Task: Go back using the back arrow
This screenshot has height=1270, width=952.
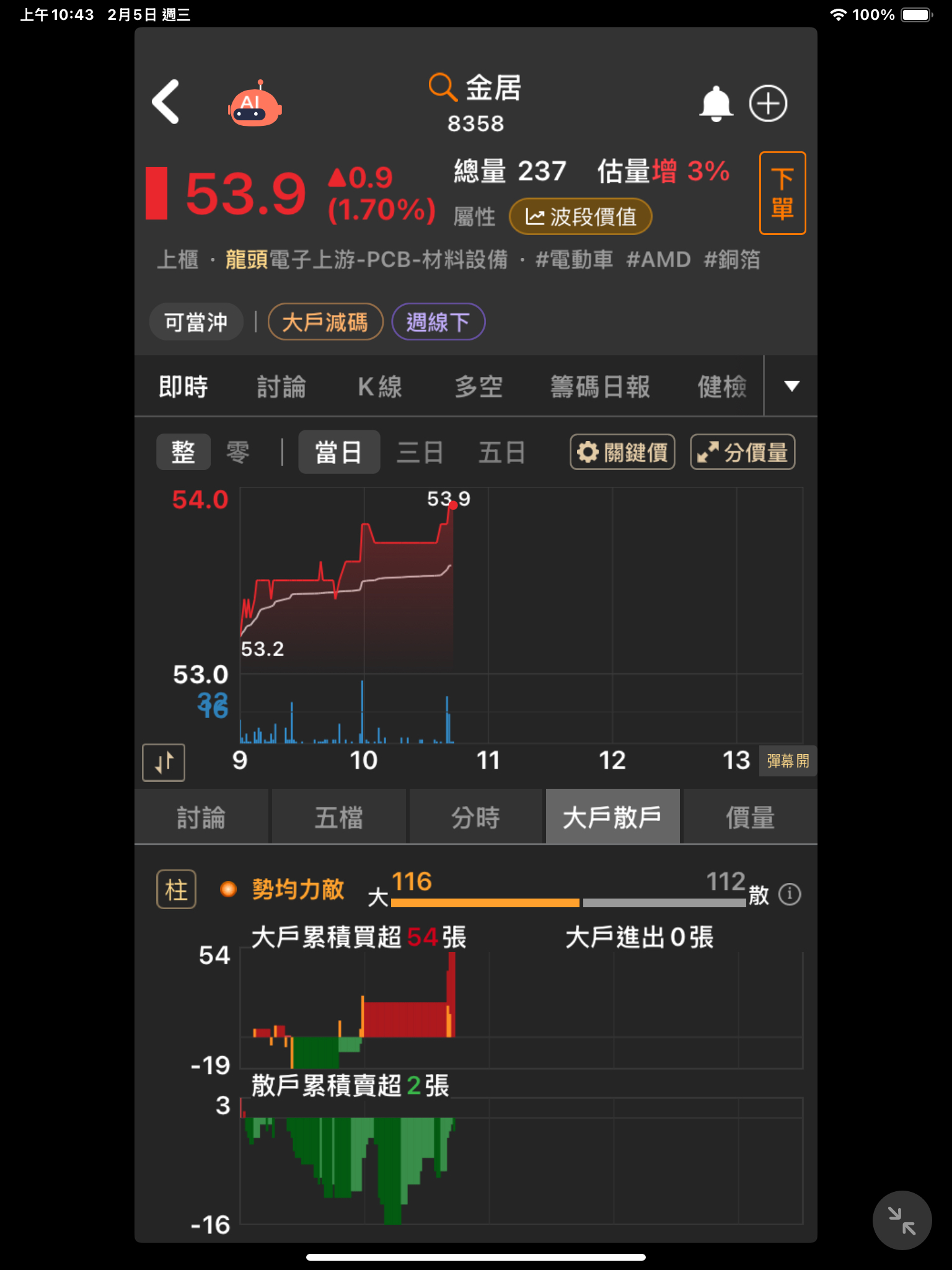Action: pos(165,102)
